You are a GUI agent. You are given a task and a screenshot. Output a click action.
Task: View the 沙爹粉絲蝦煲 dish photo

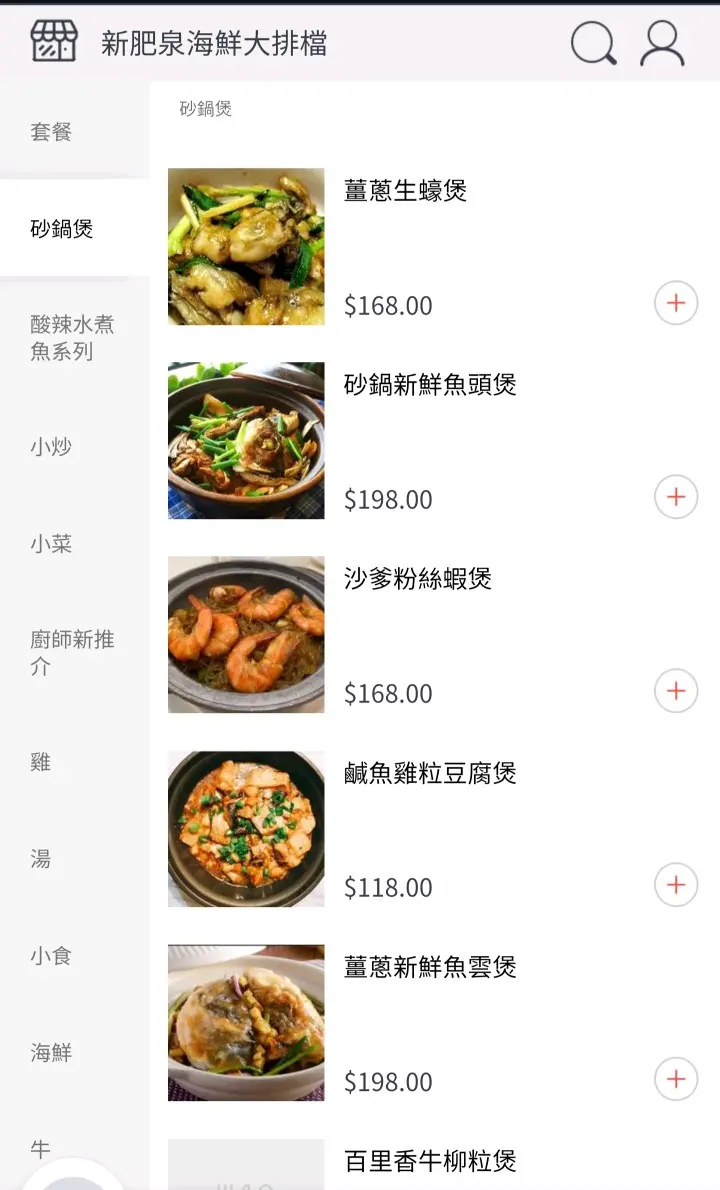tap(246, 635)
